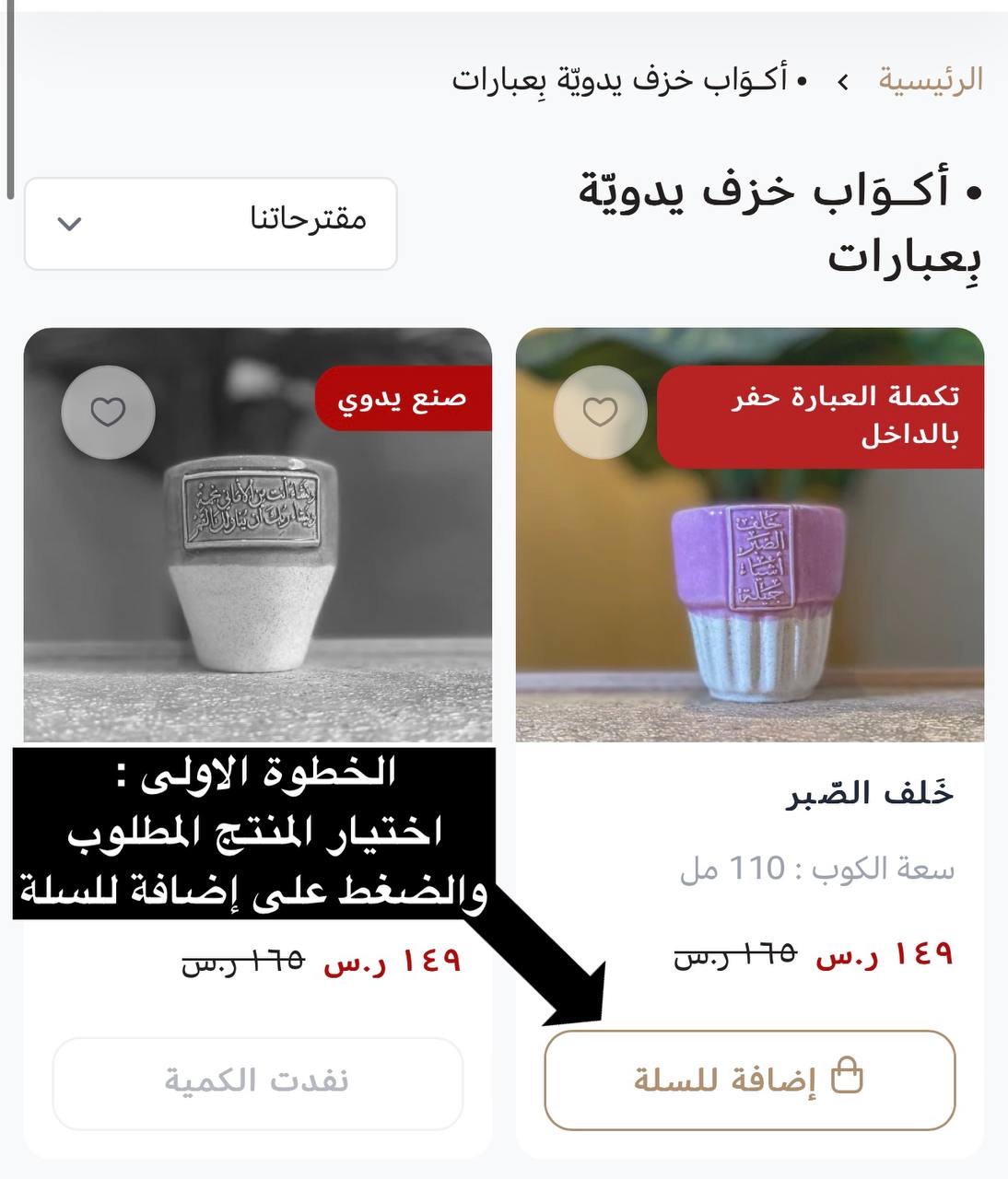Open the grey صنع يدوي cup product
The image size is (1008, 1179).
257,589
